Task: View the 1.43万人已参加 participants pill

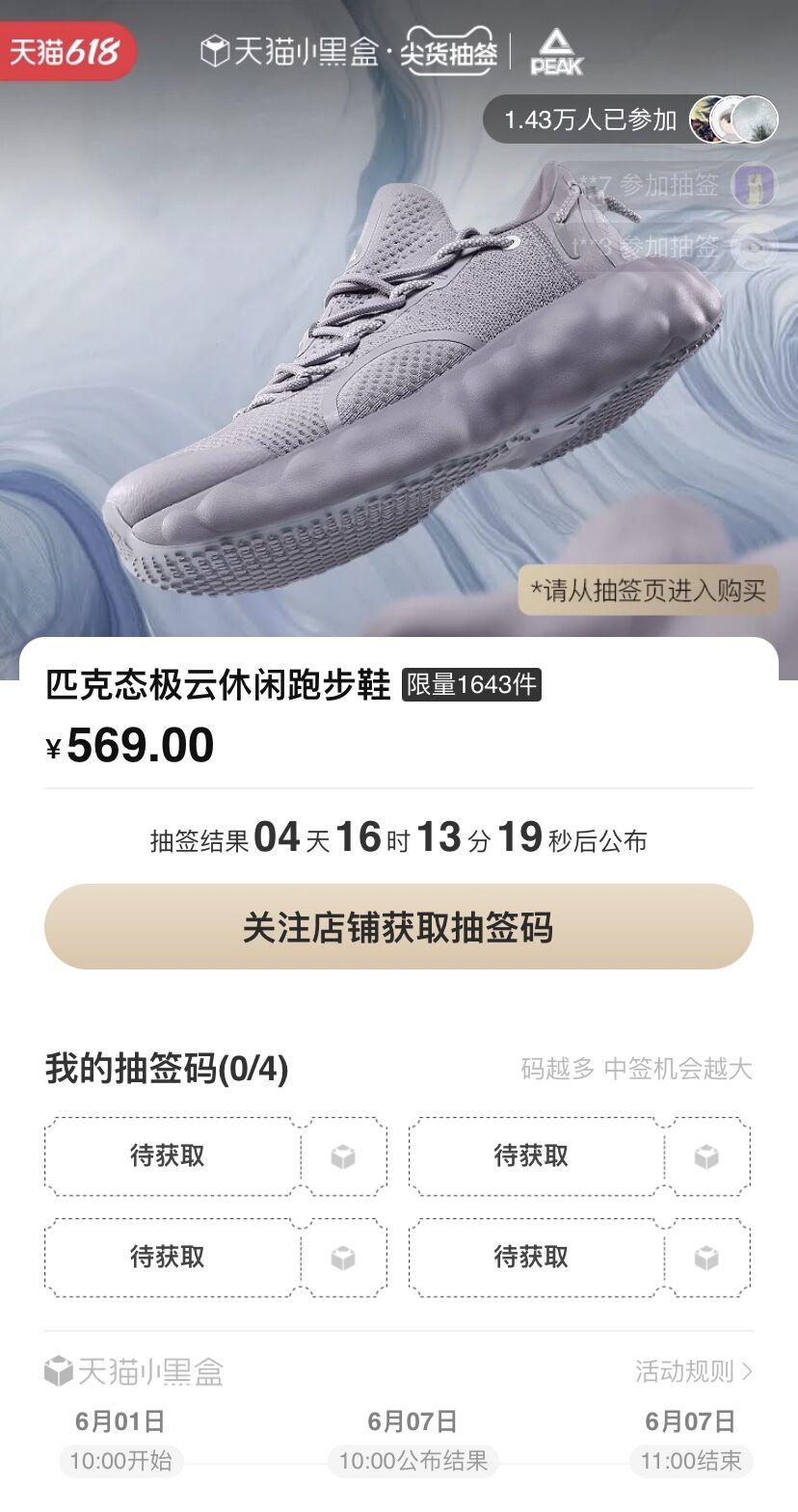Action: 630,119
